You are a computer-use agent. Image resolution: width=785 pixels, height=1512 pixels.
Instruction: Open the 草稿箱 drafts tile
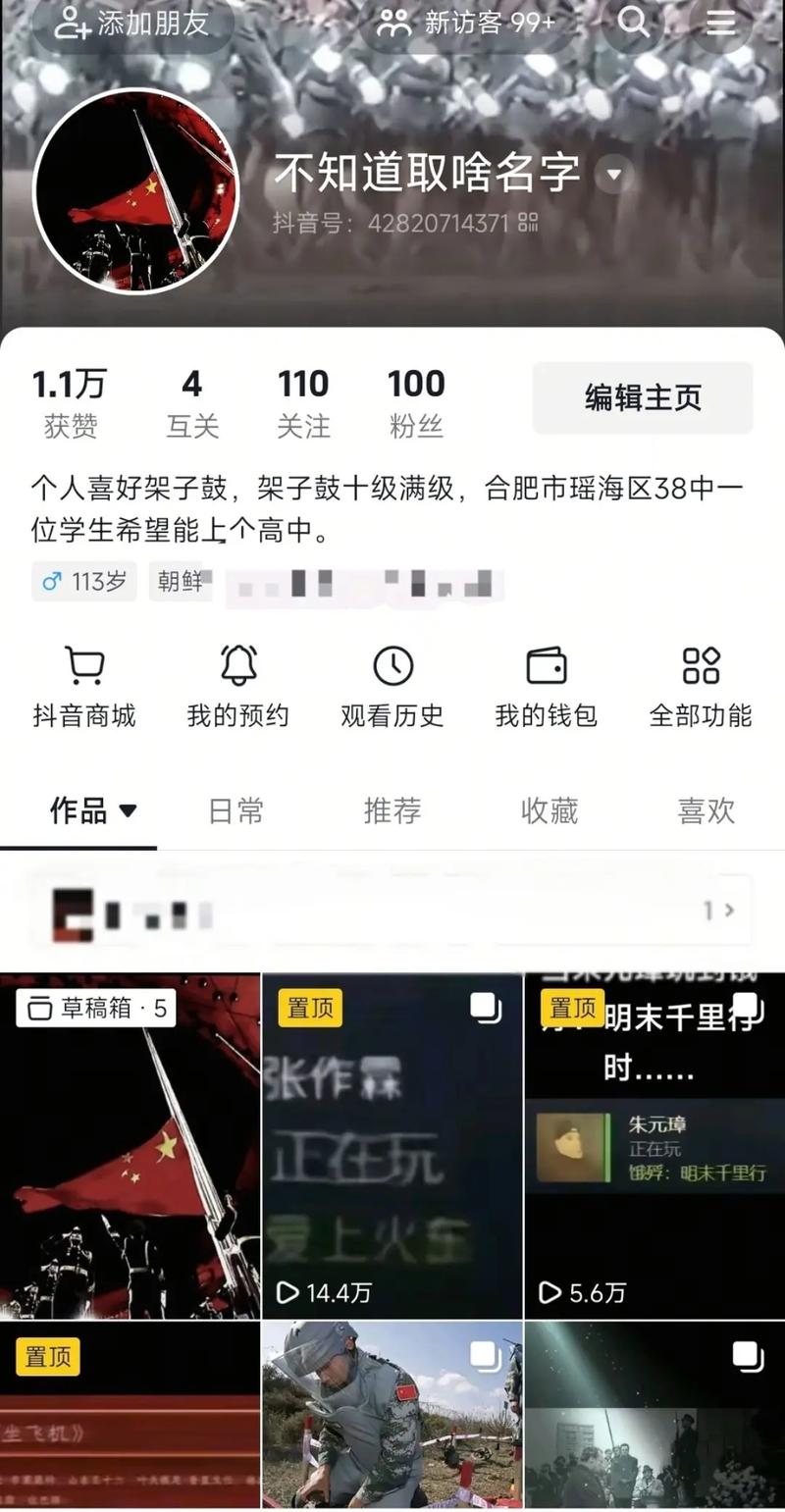131,1146
